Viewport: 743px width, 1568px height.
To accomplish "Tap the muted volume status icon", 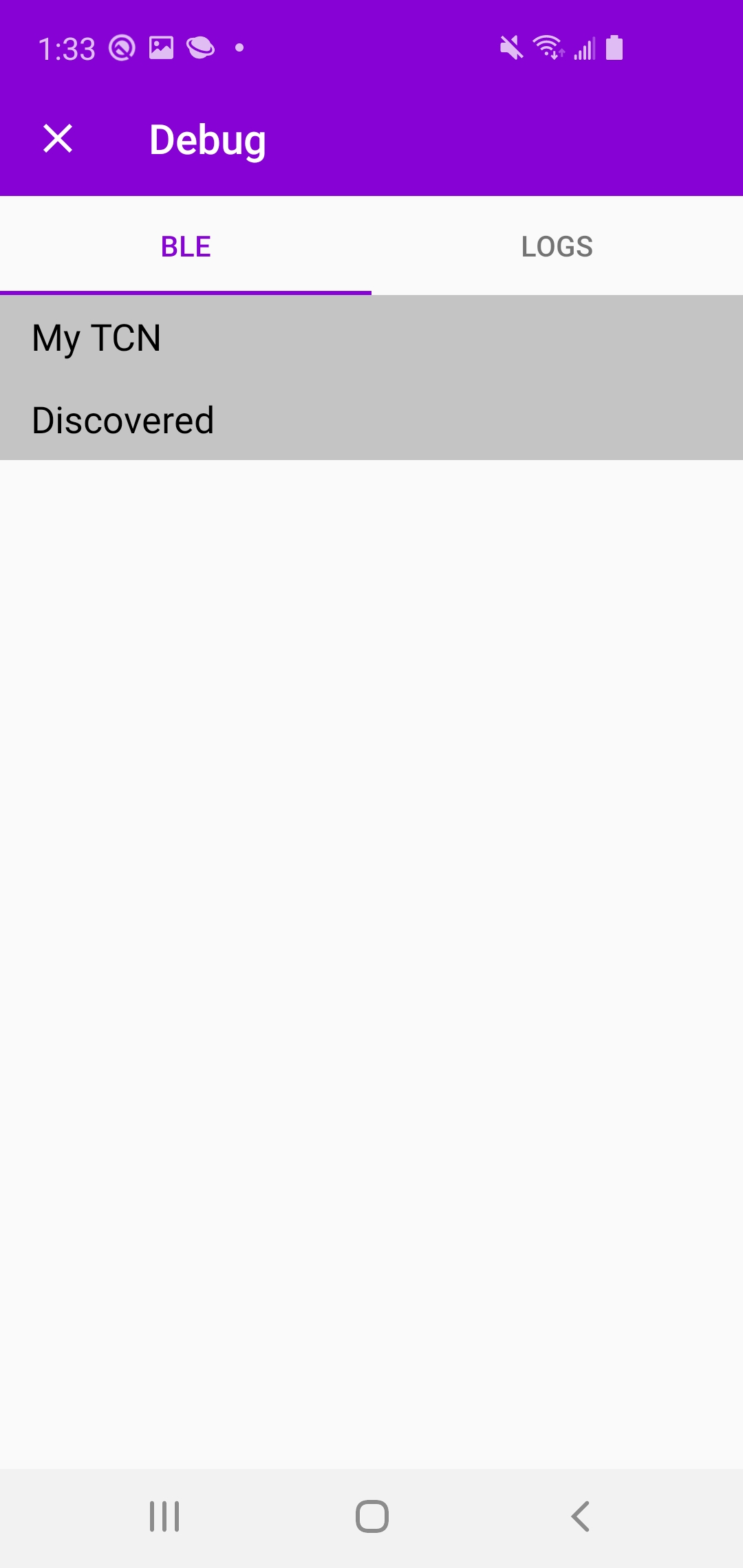I will pos(510,47).
